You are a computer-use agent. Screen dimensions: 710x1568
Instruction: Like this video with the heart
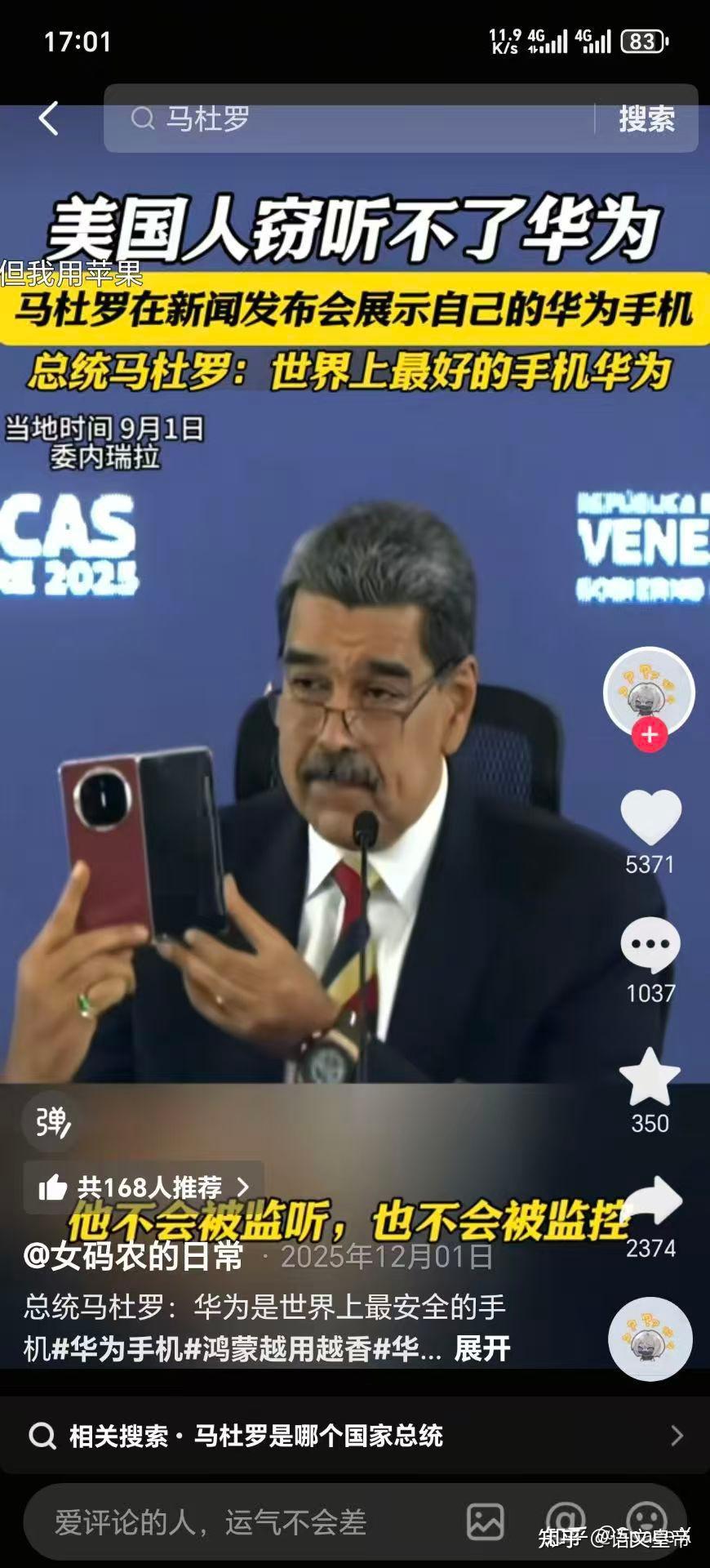tap(650, 817)
